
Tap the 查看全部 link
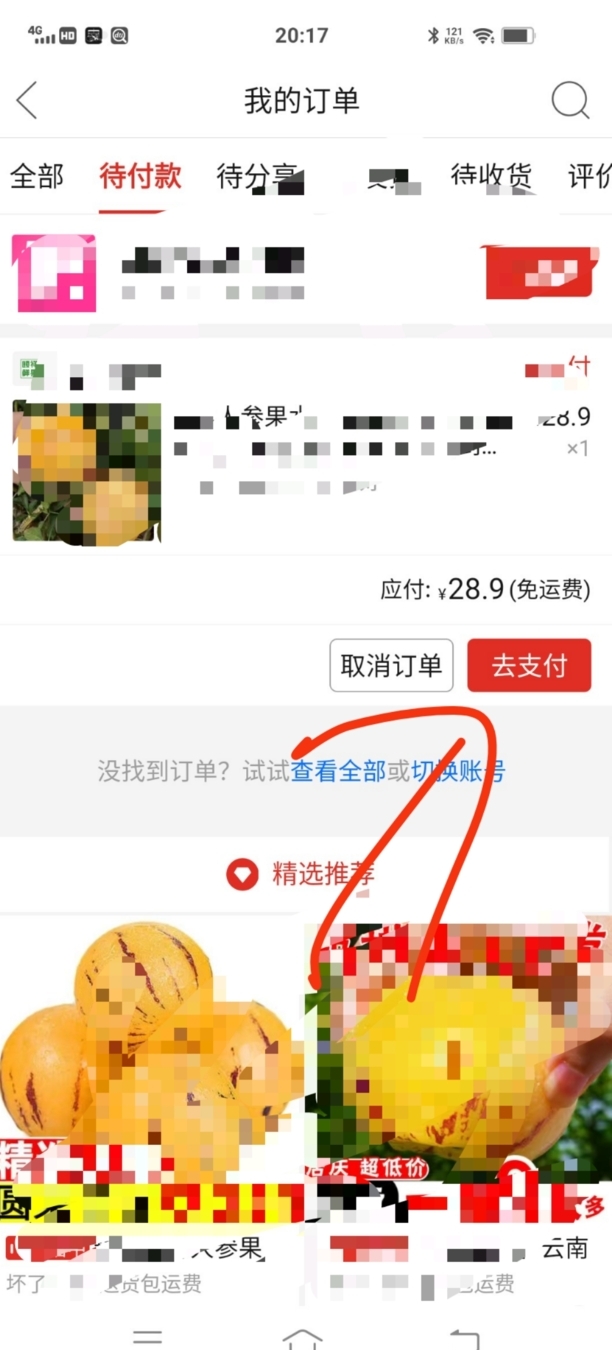338,771
